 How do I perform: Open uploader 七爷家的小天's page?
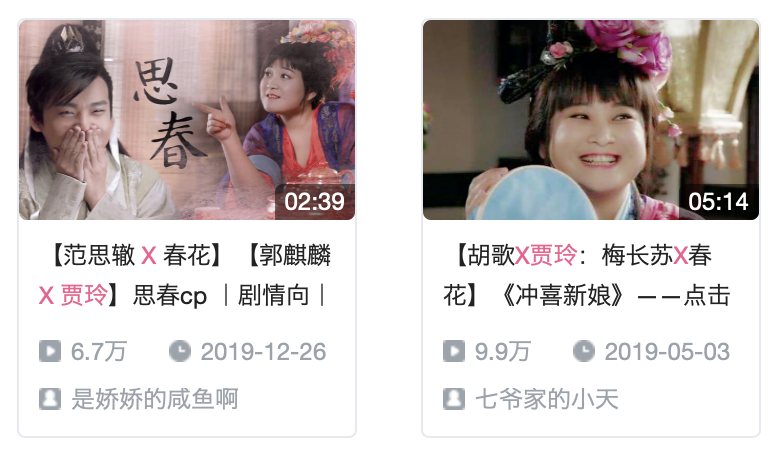(x=546, y=400)
